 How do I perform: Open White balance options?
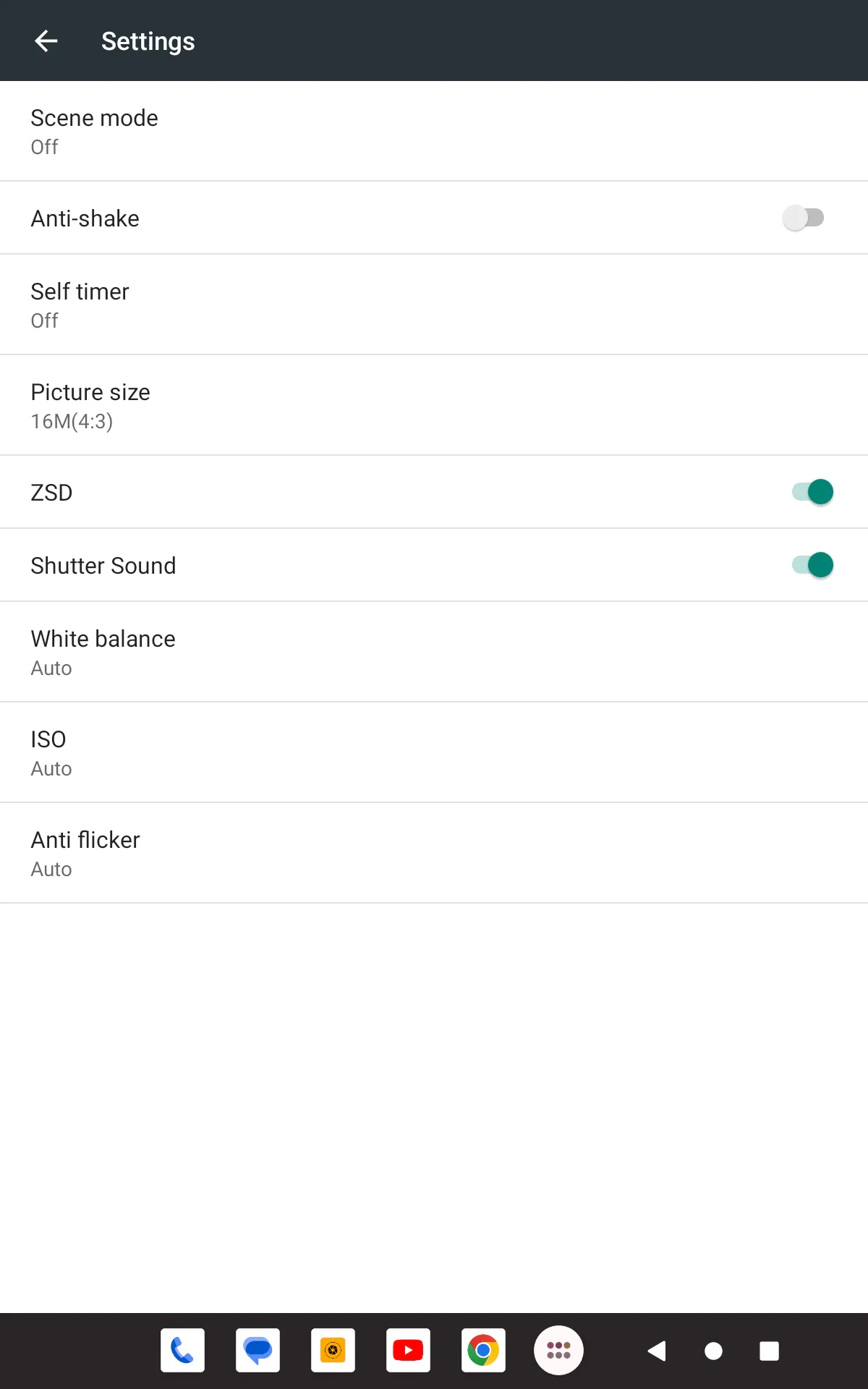pyautogui.click(x=434, y=652)
